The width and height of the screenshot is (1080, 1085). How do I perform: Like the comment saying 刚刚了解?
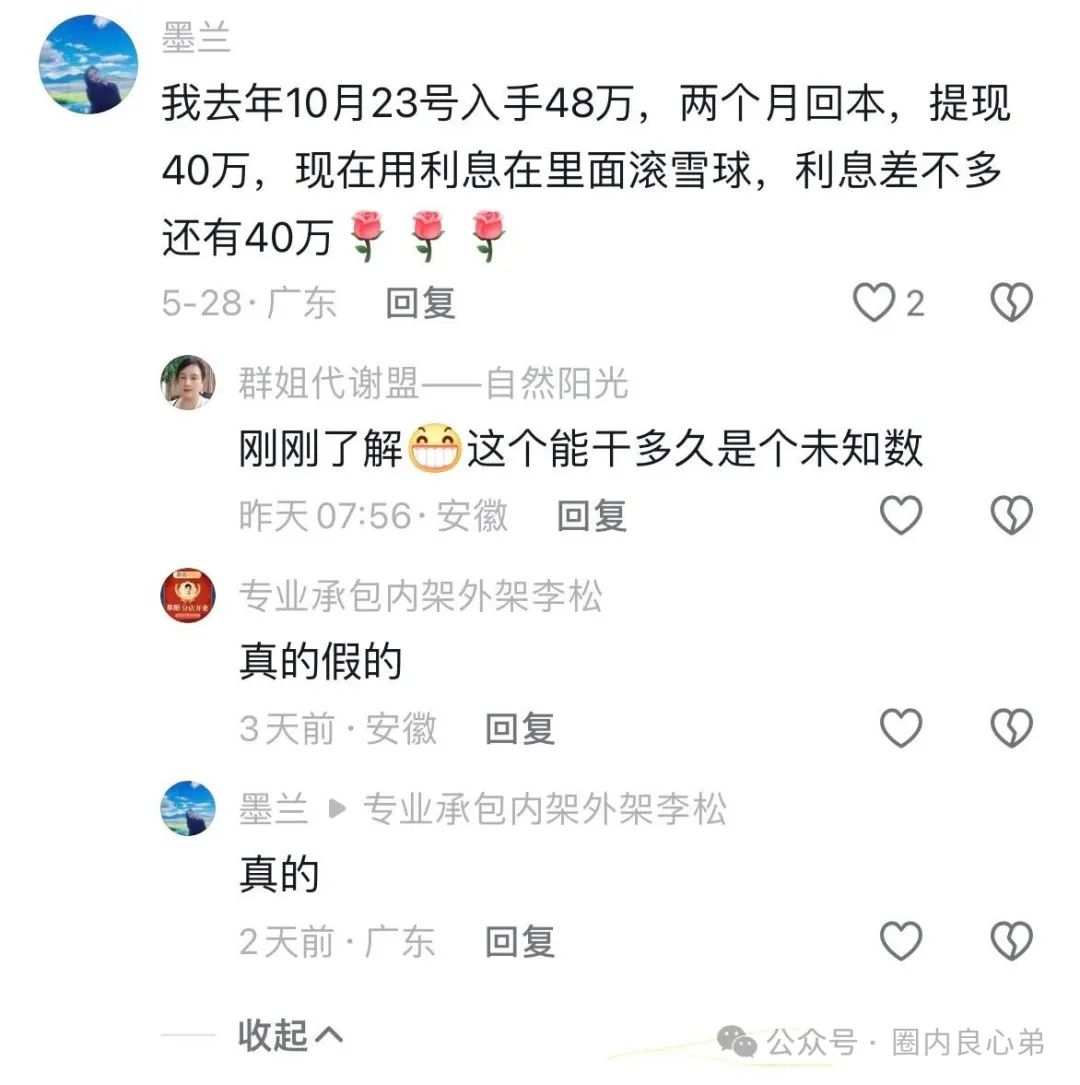(x=900, y=516)
